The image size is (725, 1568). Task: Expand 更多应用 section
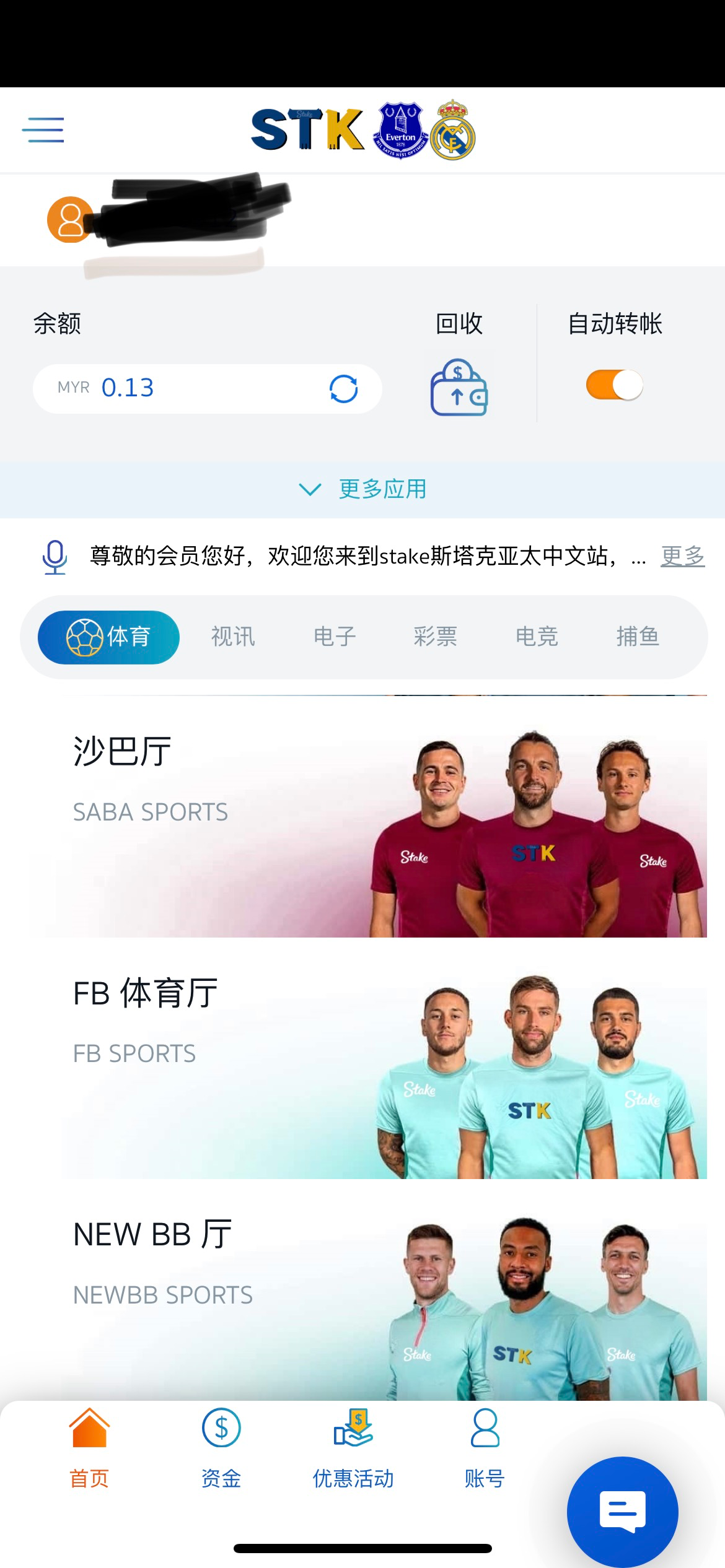362,489
